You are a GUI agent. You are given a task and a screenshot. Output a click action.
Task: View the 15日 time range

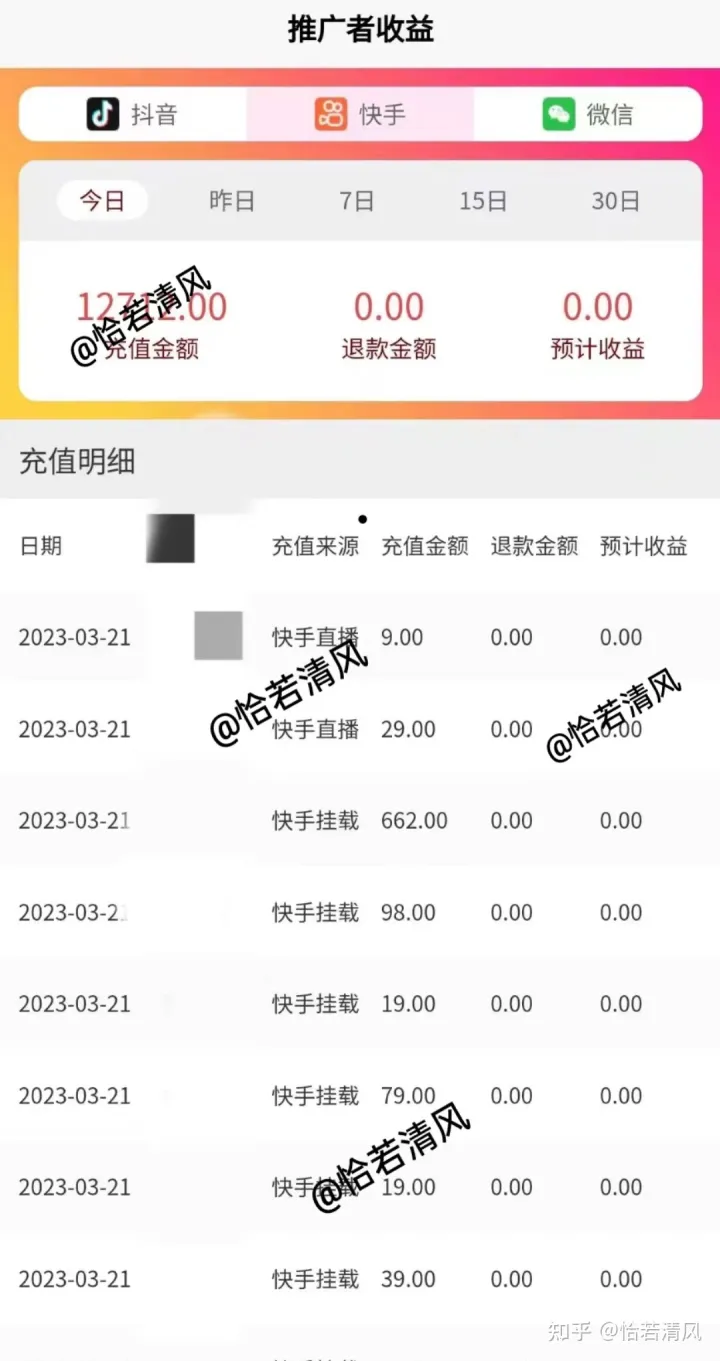[483, 201]
